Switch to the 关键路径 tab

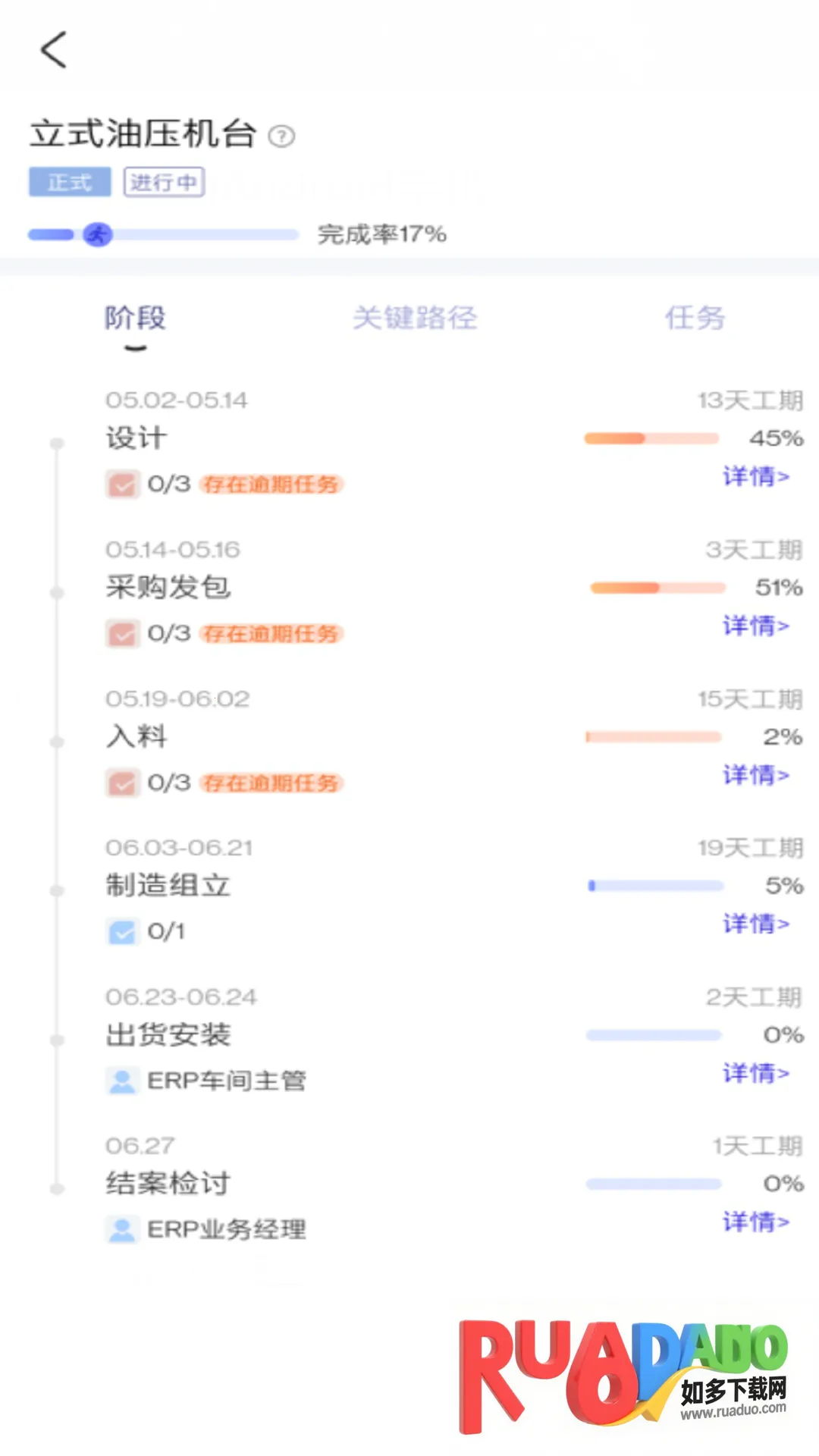415,318
